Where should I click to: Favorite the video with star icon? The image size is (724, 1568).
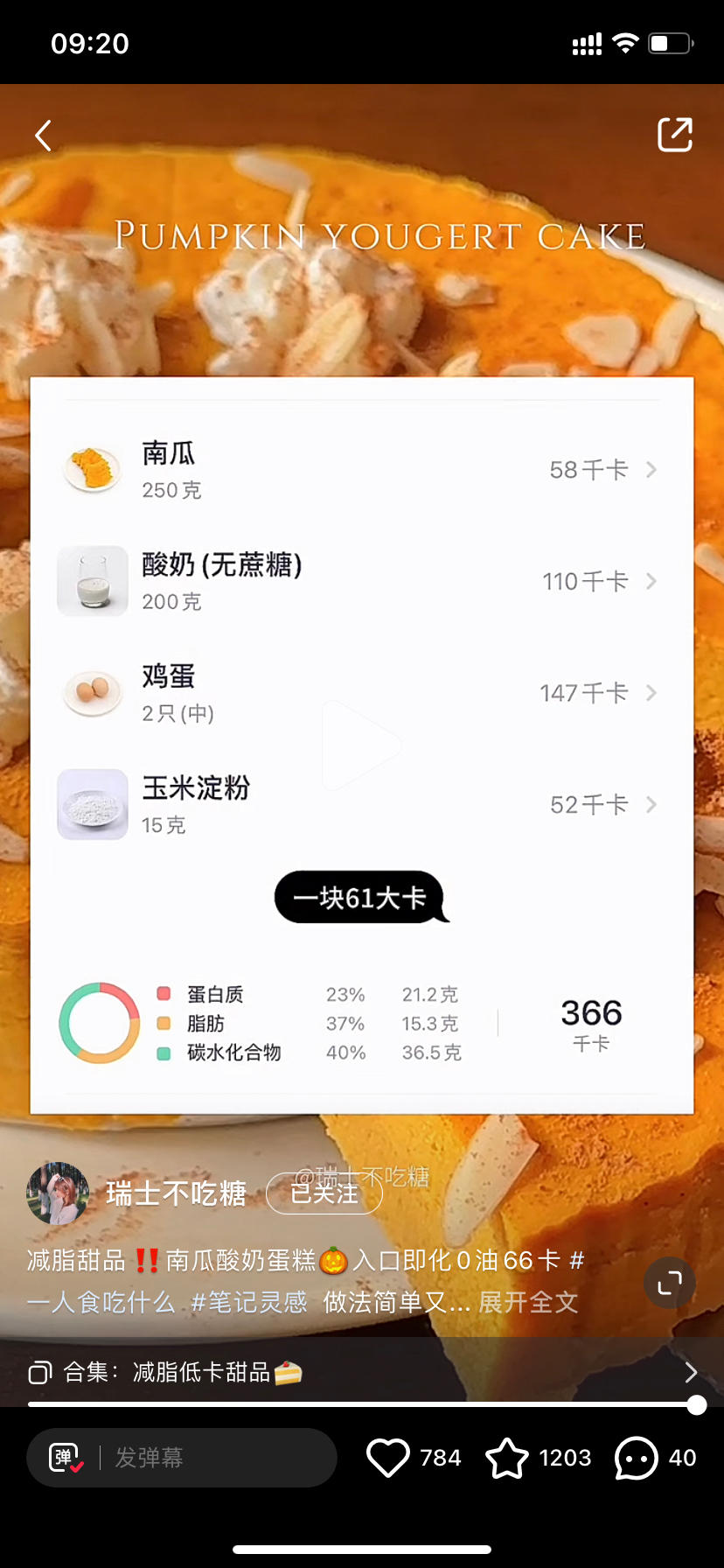pos(507,1458)
